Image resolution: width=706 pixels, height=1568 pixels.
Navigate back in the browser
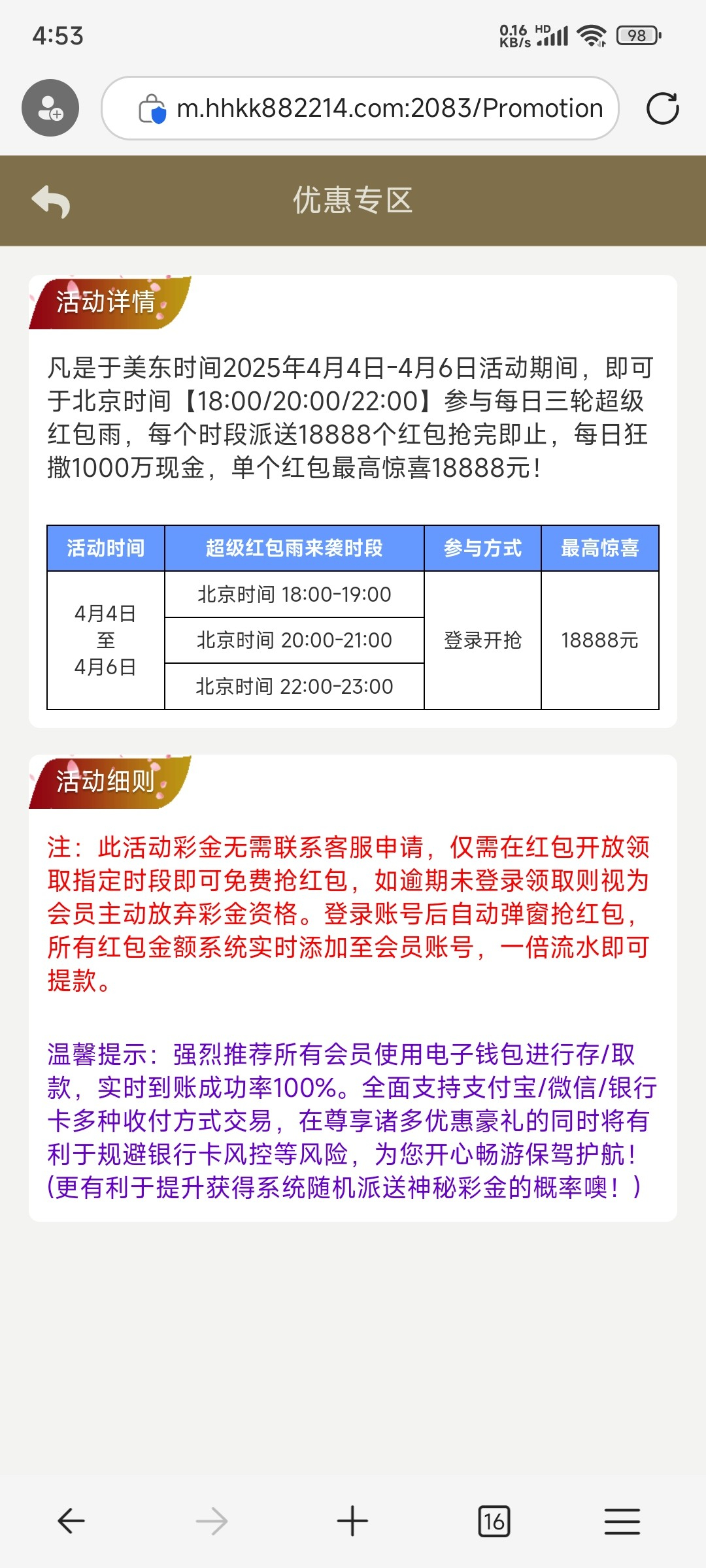point(71,1521)
